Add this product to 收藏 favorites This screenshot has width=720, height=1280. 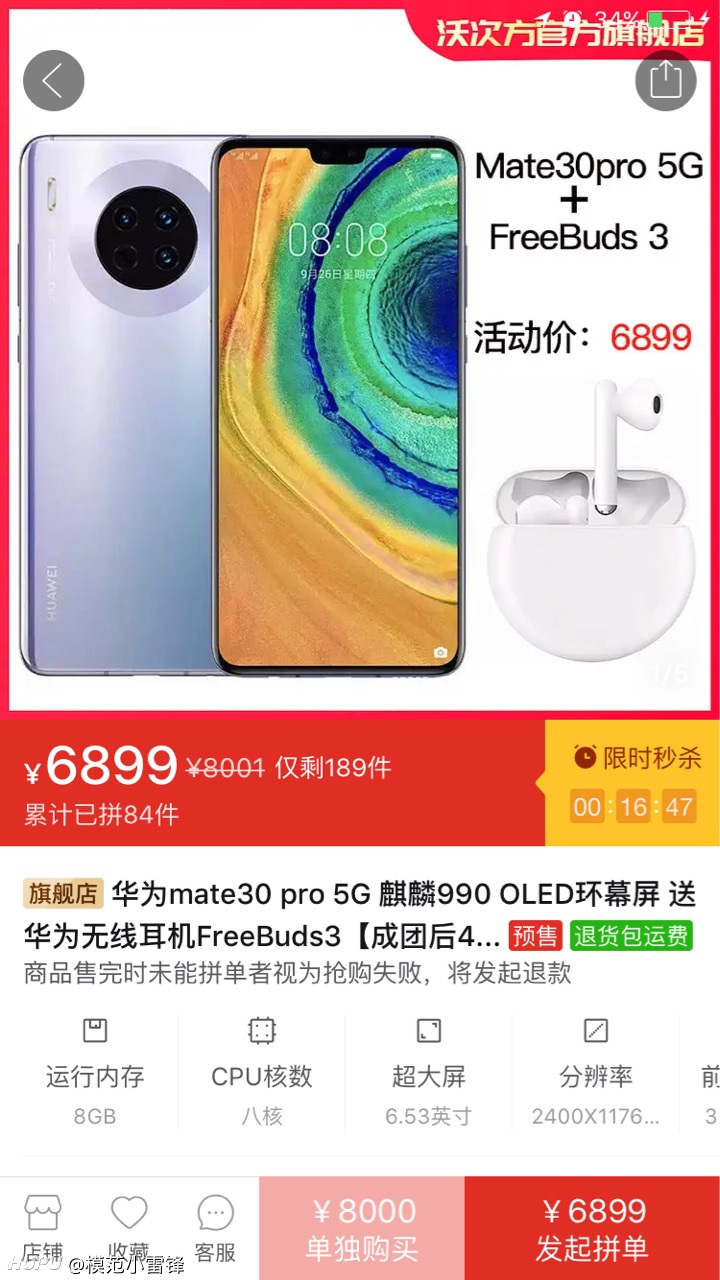tap(129, 1227)
